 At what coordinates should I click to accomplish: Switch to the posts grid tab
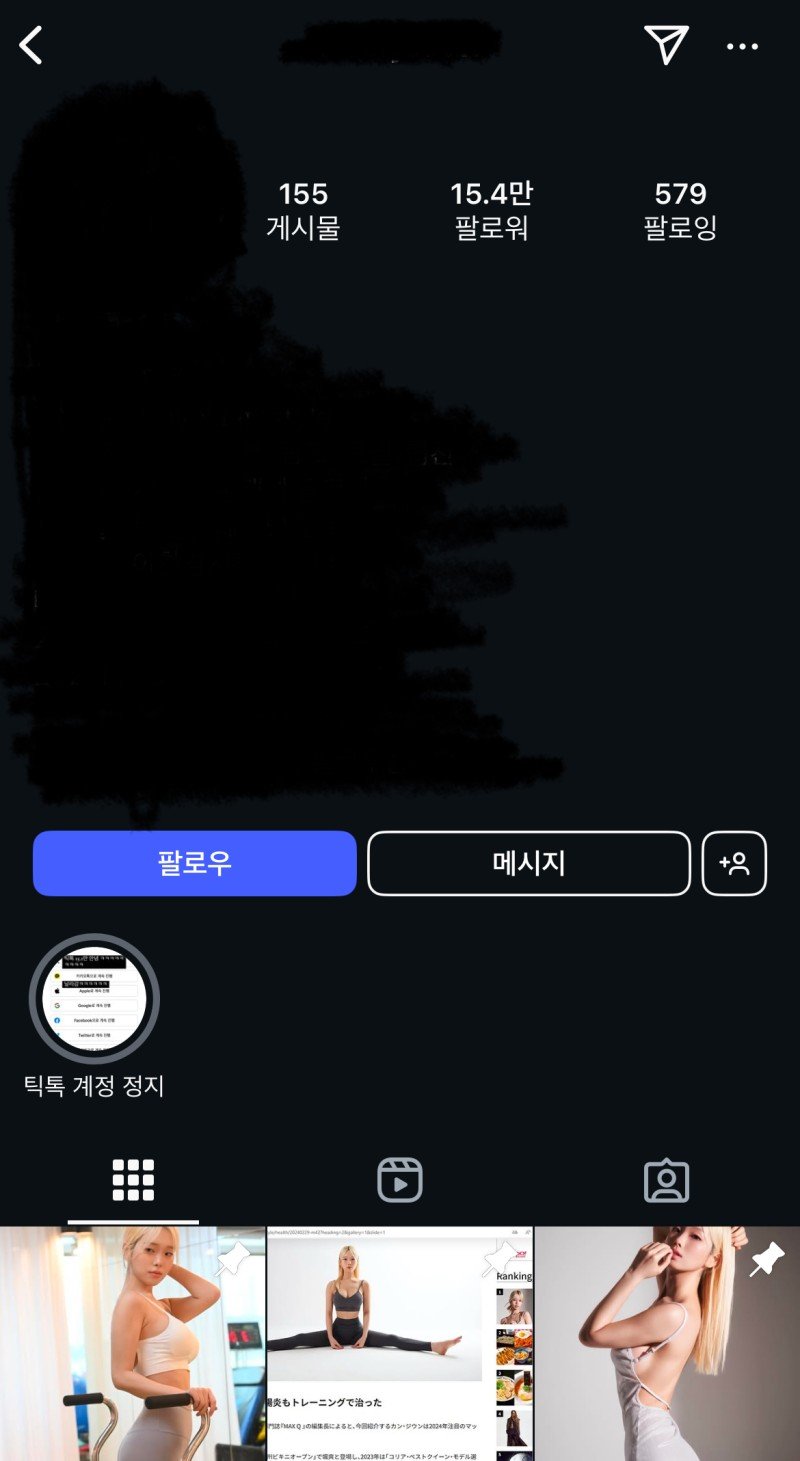click(133, 1180)
